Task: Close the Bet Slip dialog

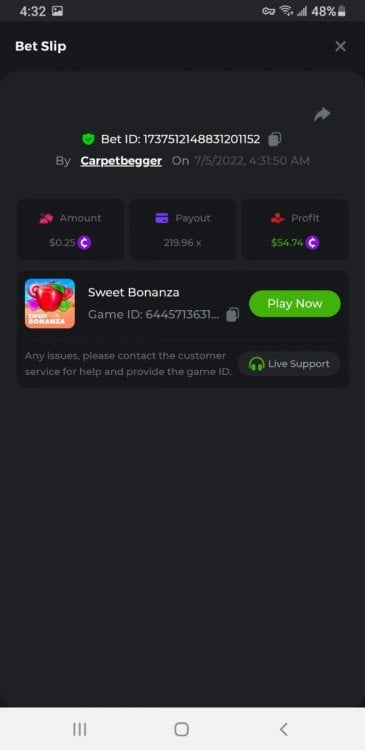Action: pyautogui.click(x=340, y=46)
